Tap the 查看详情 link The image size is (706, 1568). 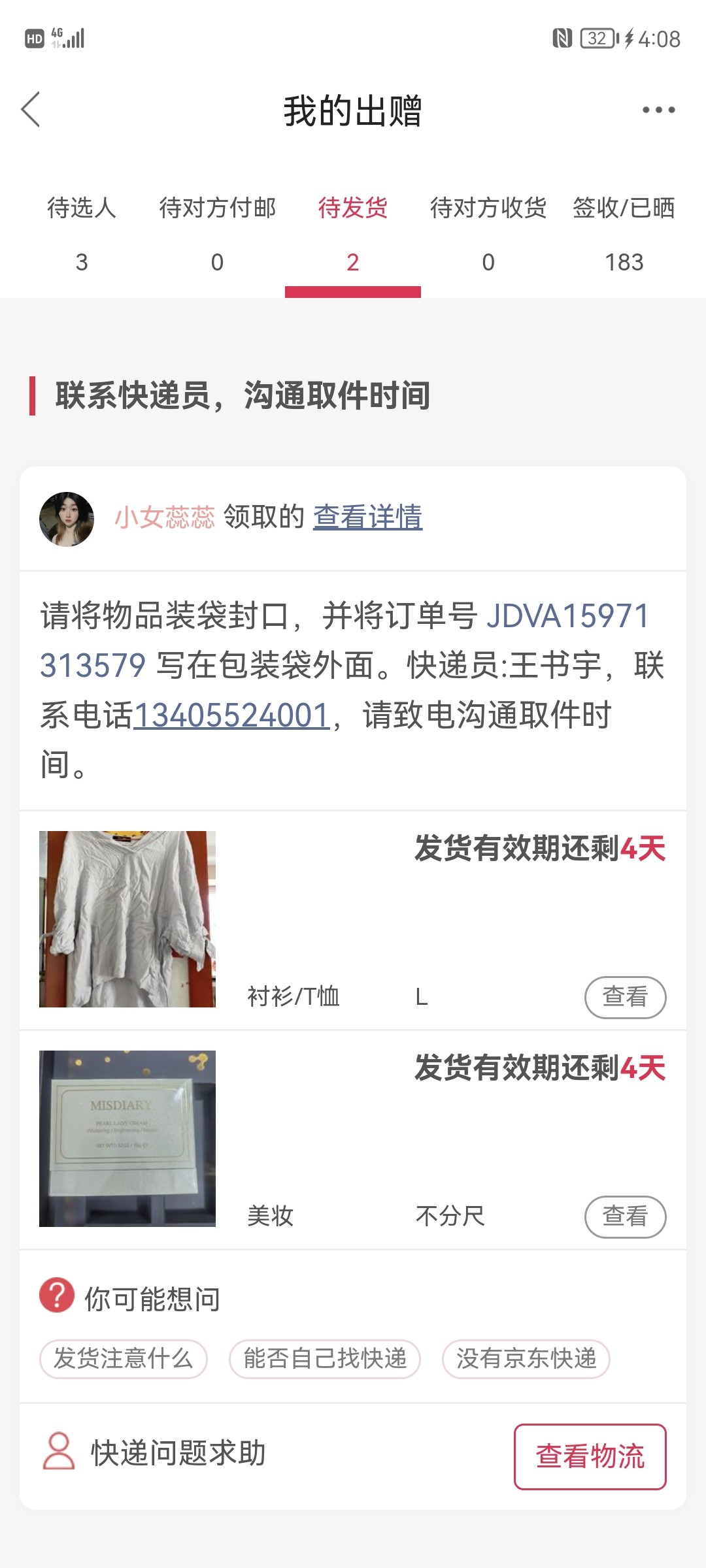click(367, 517)
